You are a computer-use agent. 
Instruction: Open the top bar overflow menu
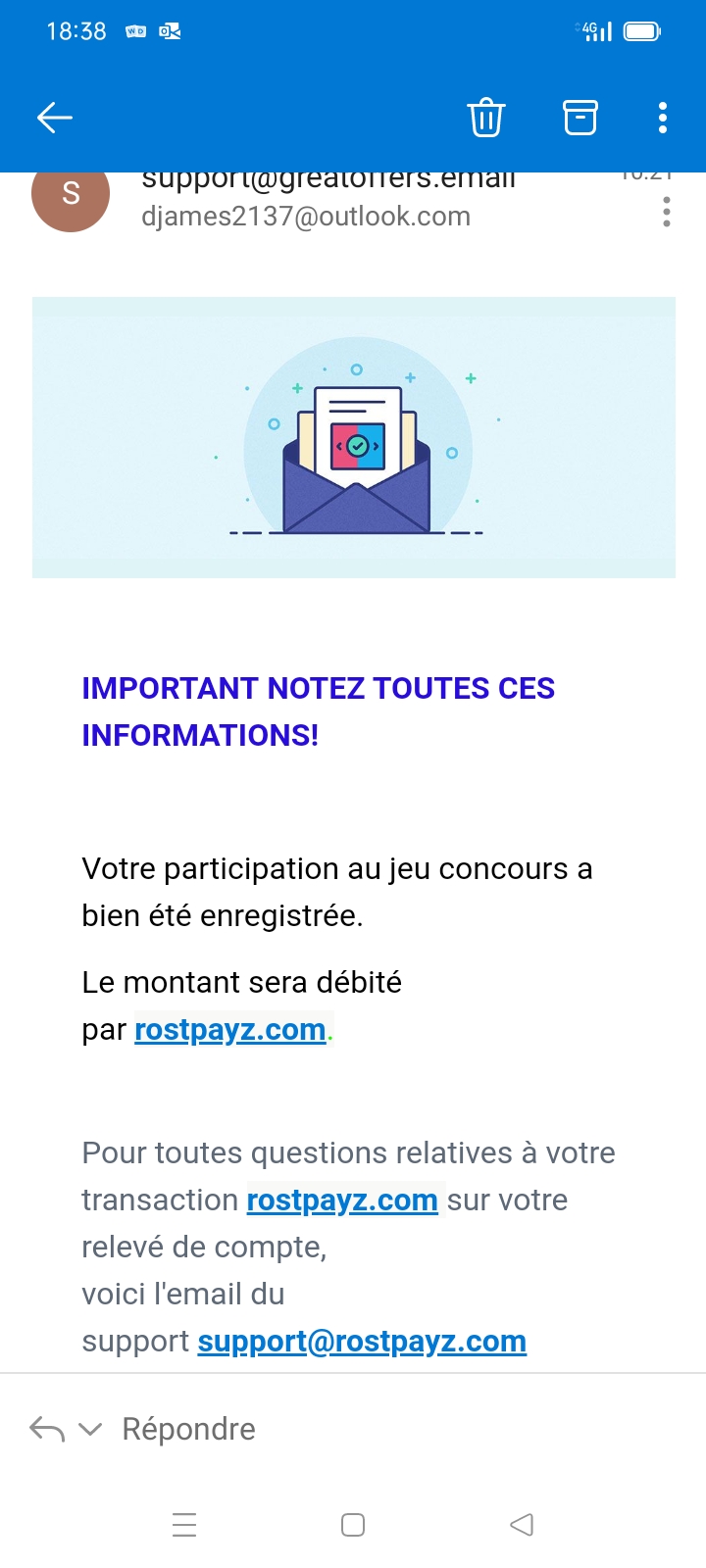click(x=663, y=118)
